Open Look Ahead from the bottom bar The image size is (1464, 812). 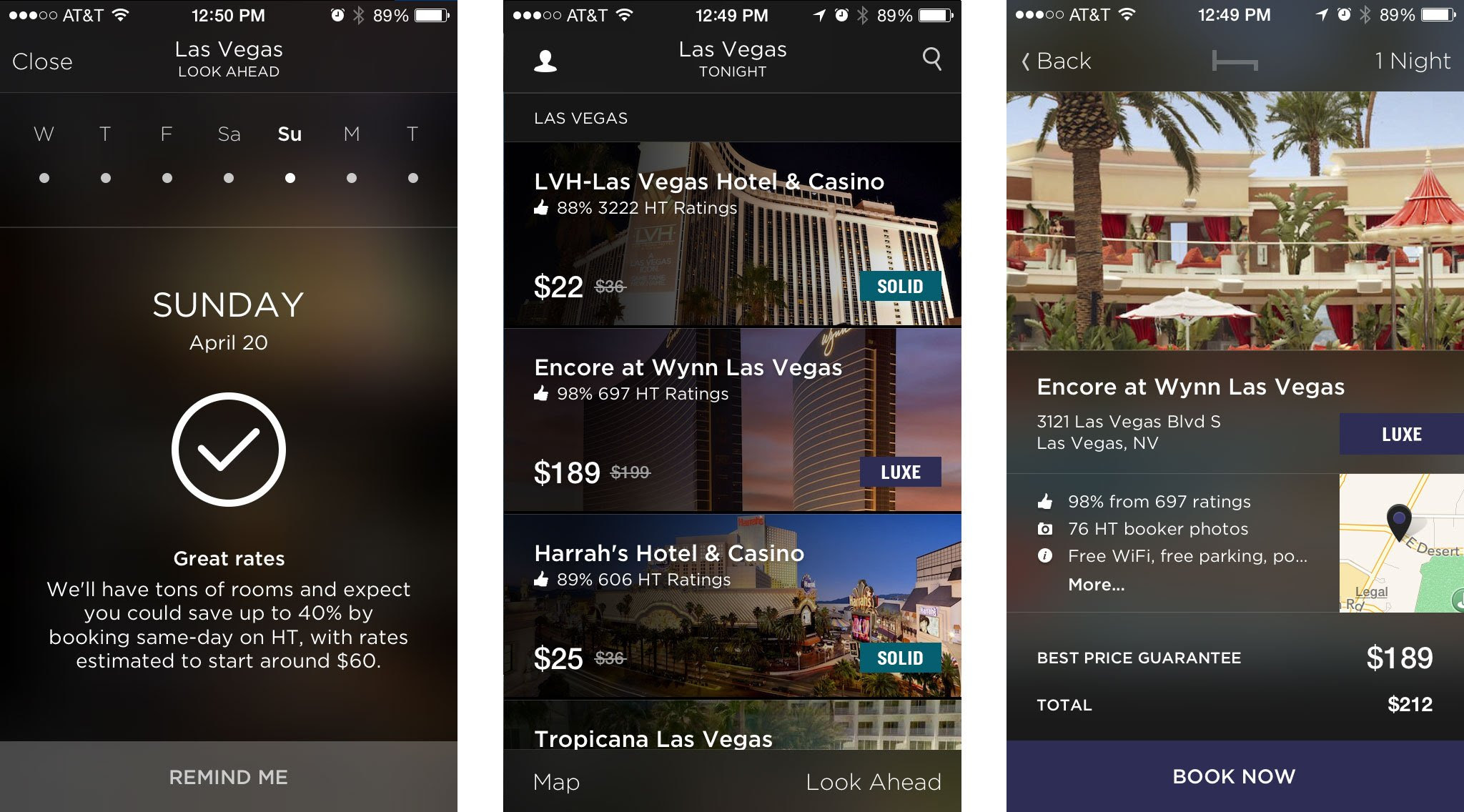pyautogui.click(x=873, y=782)
